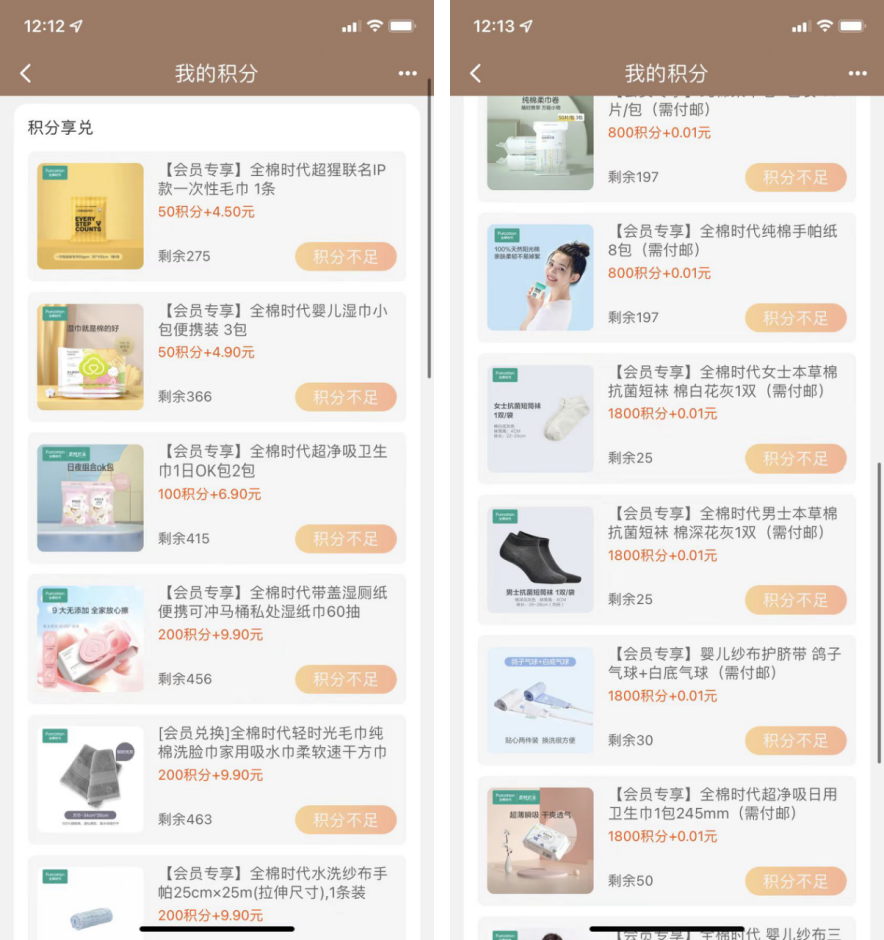
Task: Open the 超猩联名IP款一次性毛巾 product card
Action: (x=271, y=179)
